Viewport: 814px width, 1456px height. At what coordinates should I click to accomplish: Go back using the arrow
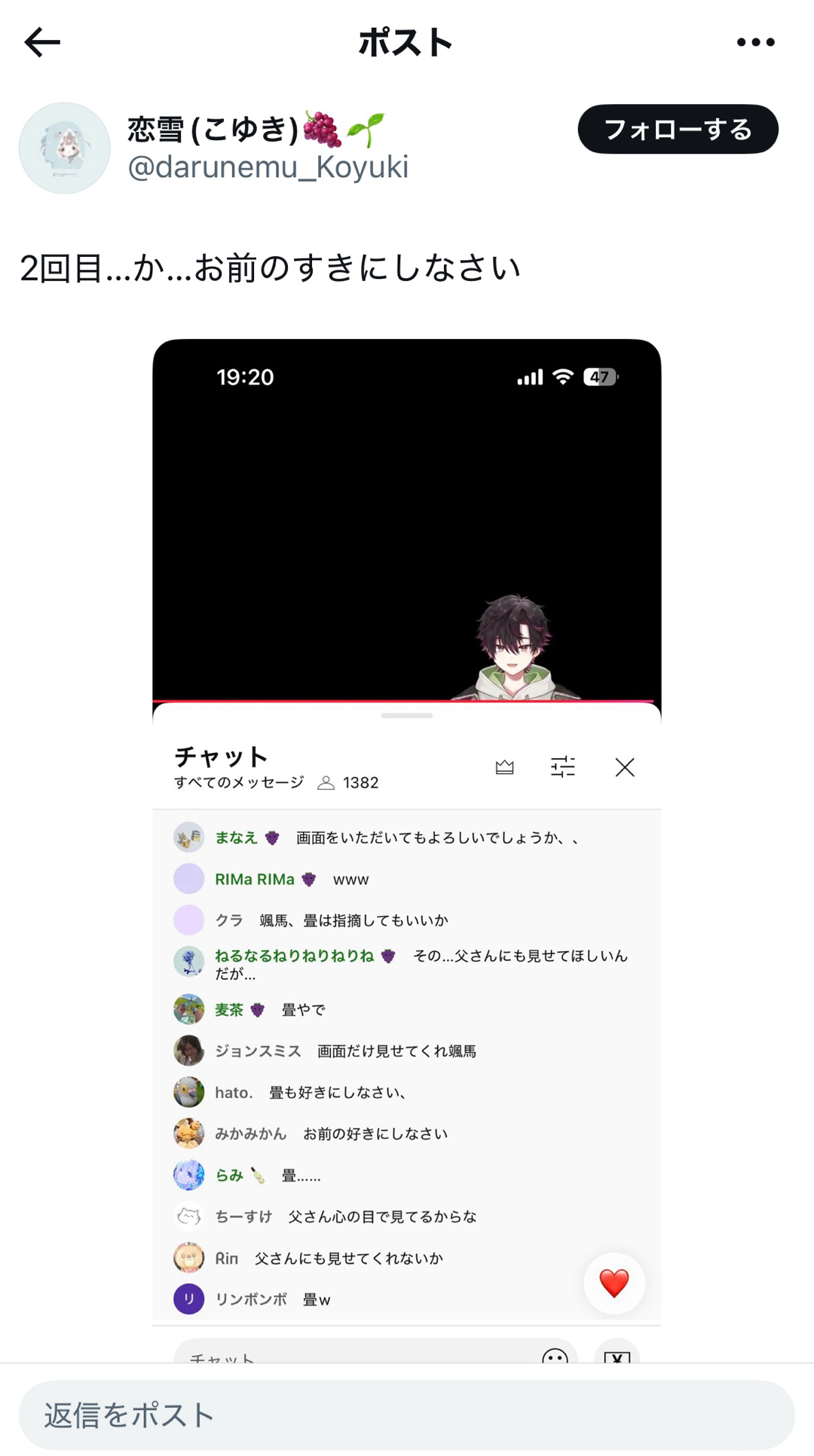click(x=42, y=42)
